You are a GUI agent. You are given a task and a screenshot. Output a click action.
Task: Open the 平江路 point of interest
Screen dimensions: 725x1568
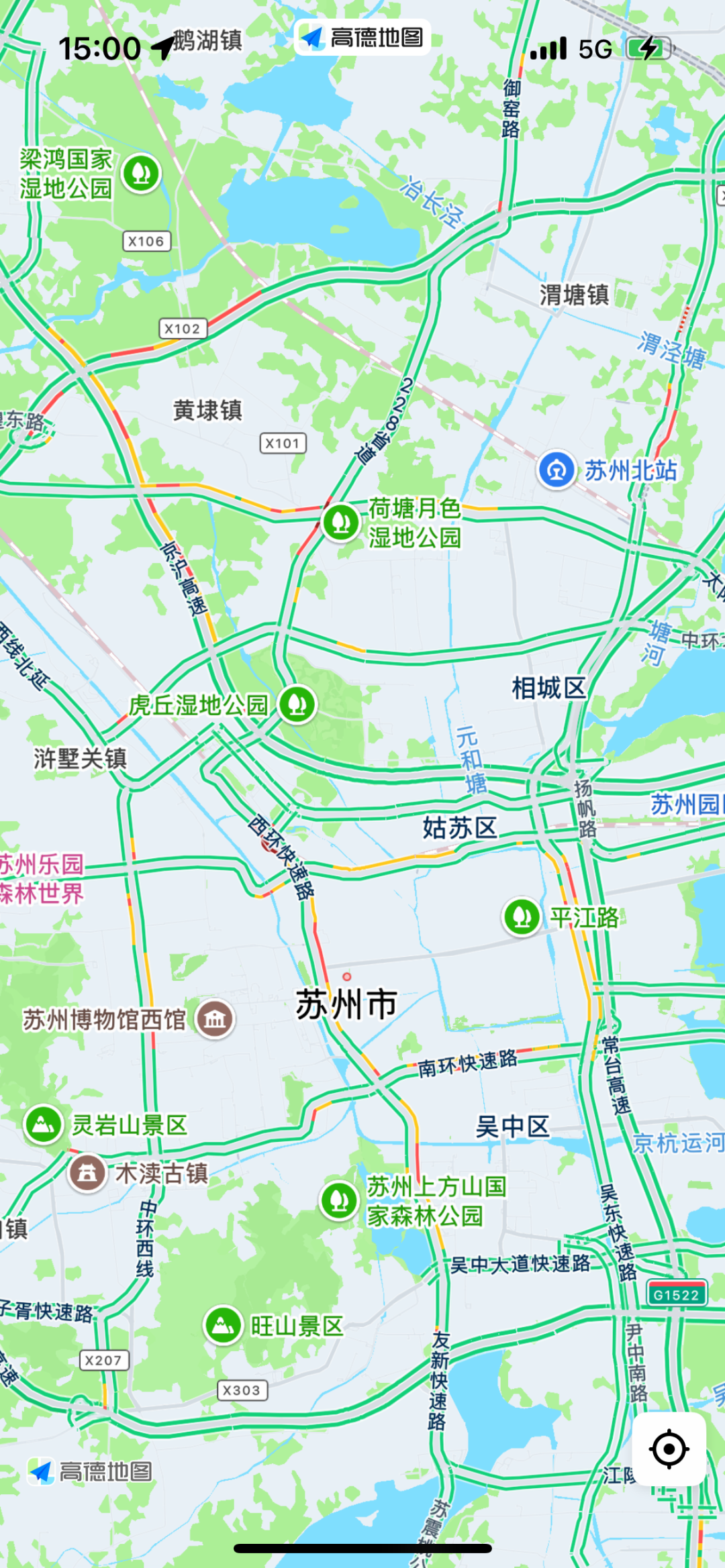point(522,917)
